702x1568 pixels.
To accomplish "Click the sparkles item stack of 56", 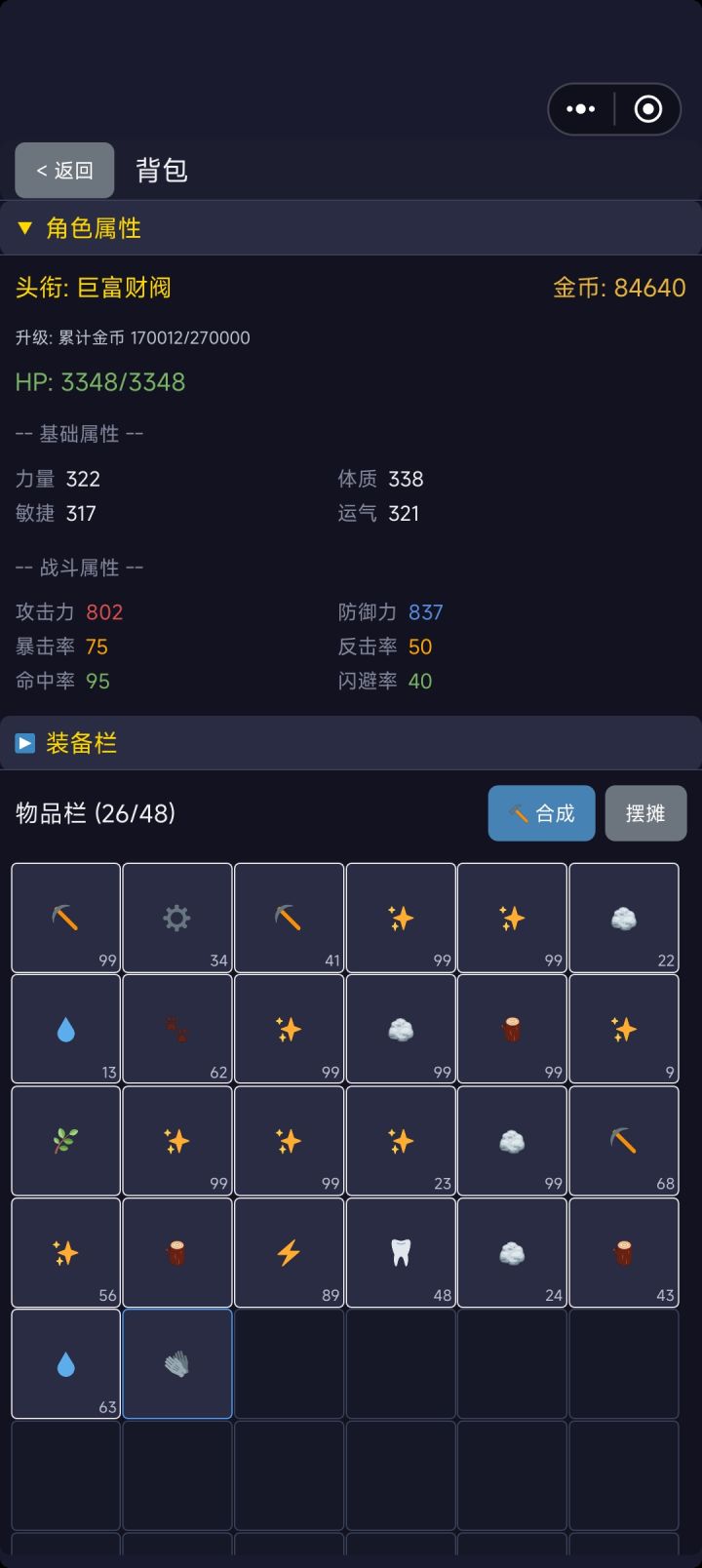I will [65, 1252].
